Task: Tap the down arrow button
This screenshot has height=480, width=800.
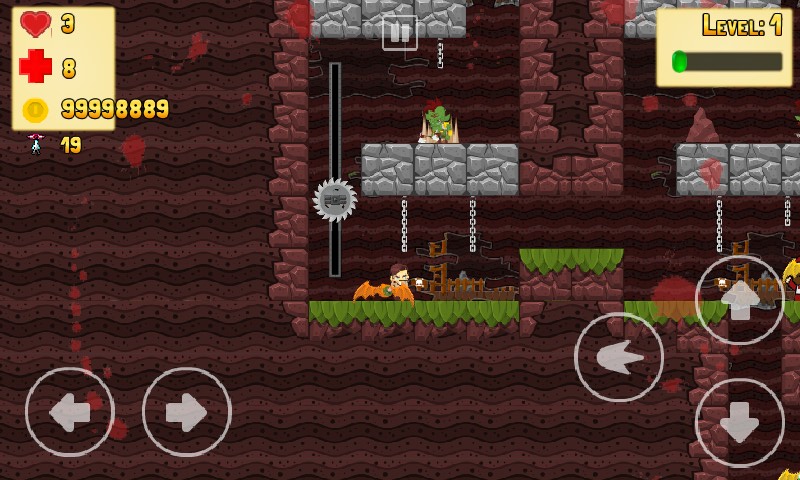Action: click(740, 422)
